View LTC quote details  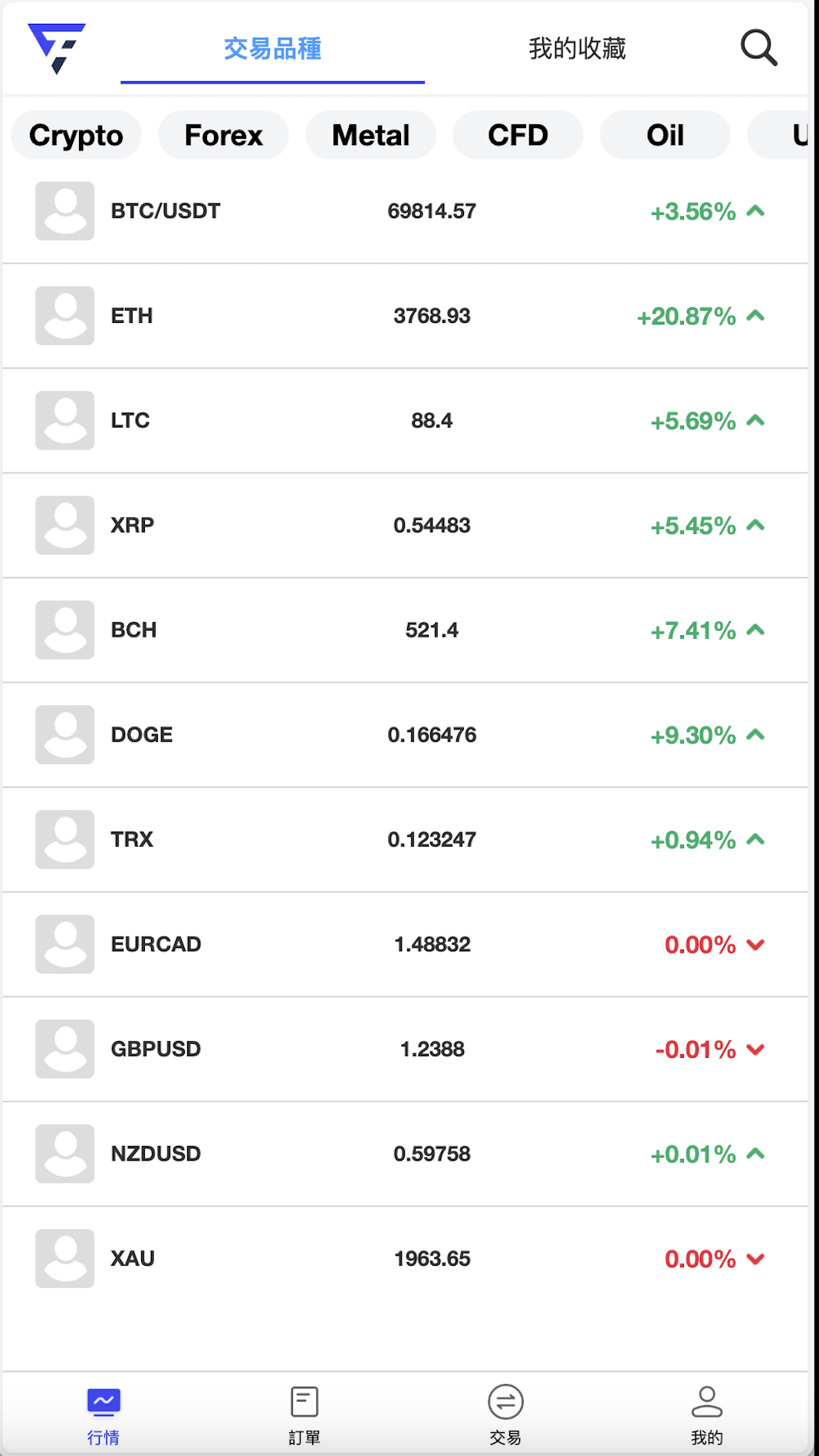405,420
